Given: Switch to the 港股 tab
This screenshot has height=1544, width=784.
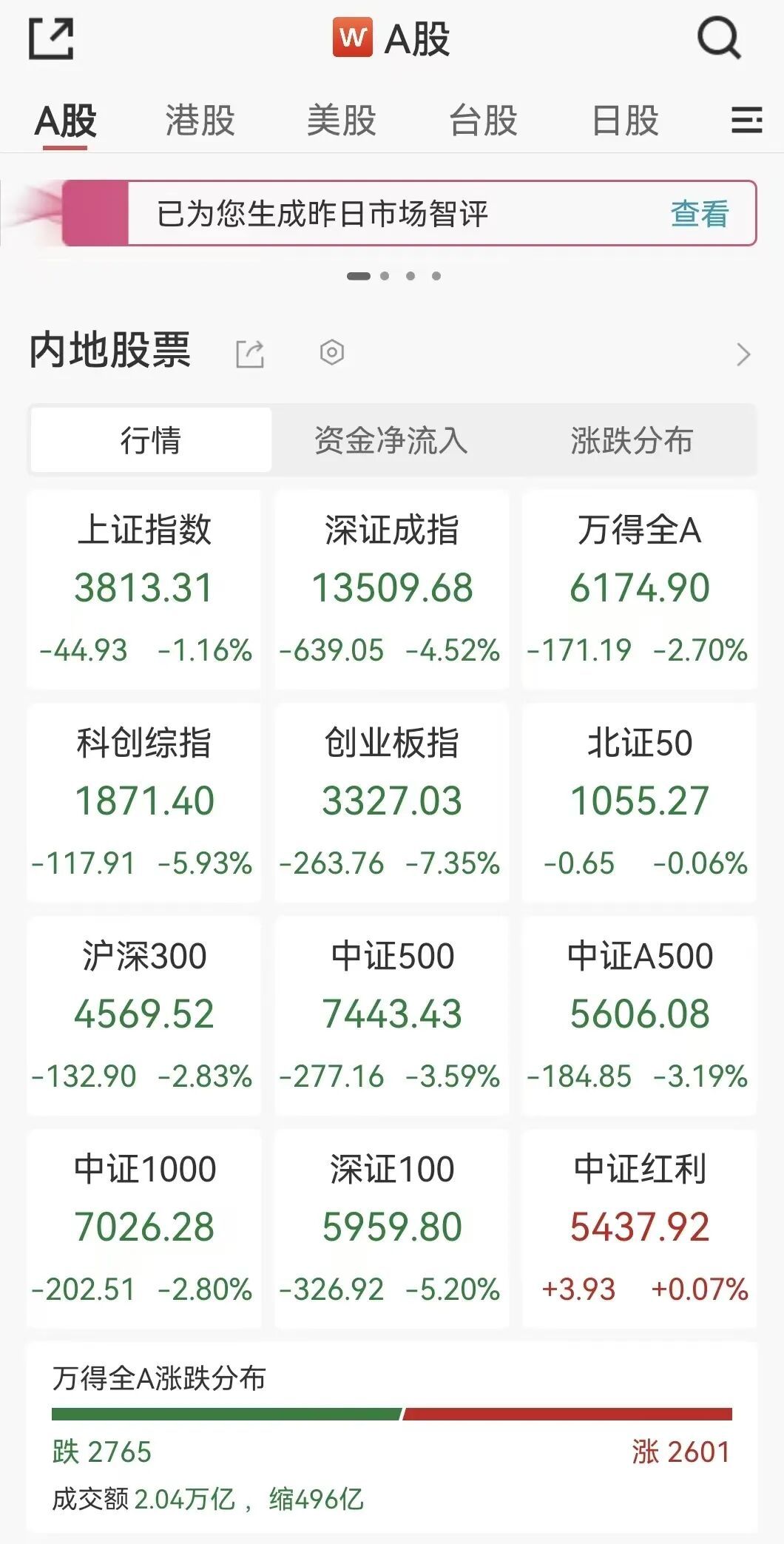Looking at the screenshot, I should click(x=200, y=121).
